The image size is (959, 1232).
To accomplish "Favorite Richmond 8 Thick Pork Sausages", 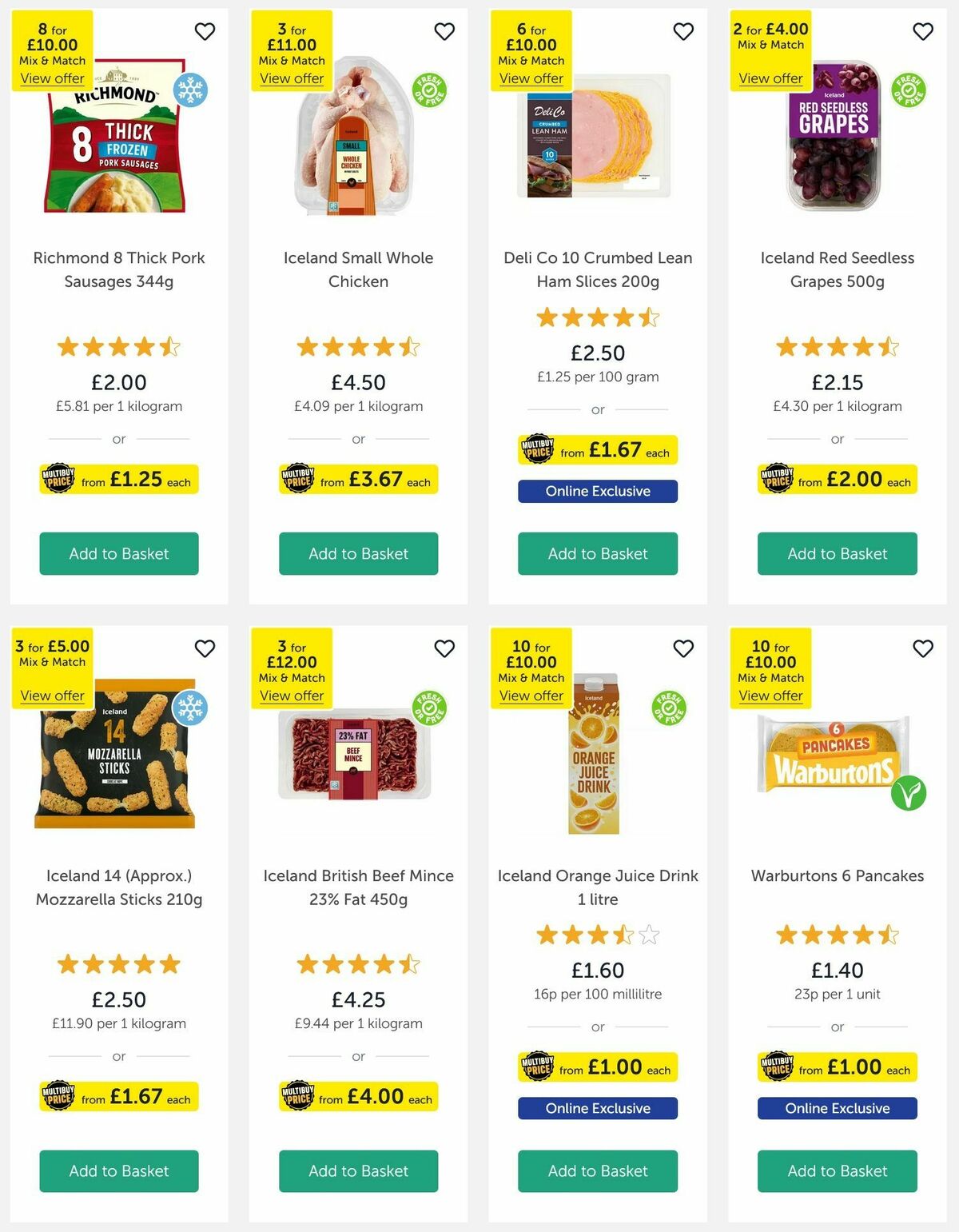I will pyautogui.click(x=205, y=32).
